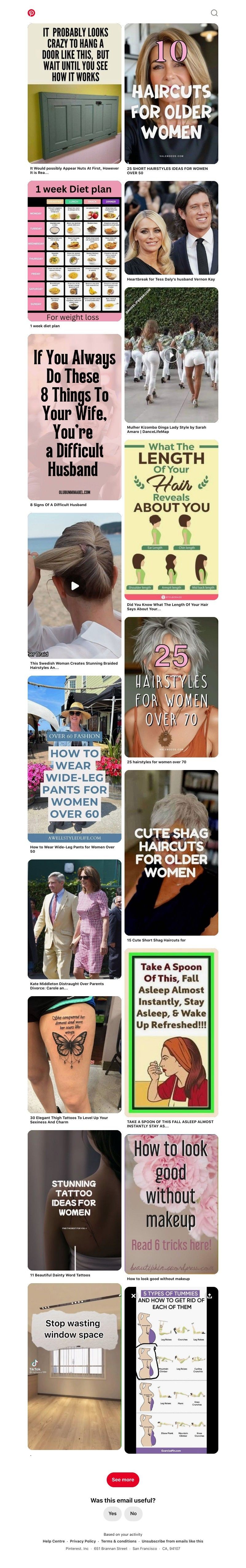Tap the search icon at top

[x=214, y=13]
